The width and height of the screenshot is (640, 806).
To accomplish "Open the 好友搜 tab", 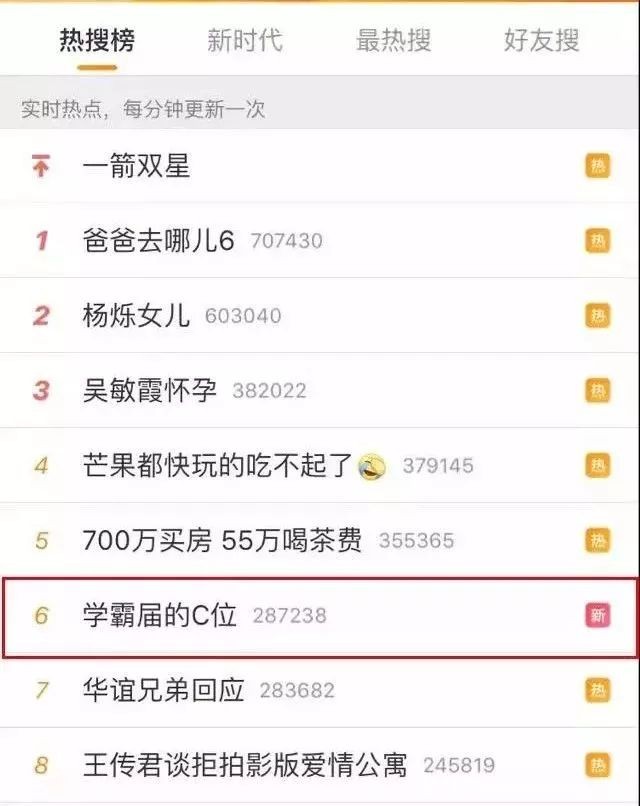I will [x=541, y=41].
